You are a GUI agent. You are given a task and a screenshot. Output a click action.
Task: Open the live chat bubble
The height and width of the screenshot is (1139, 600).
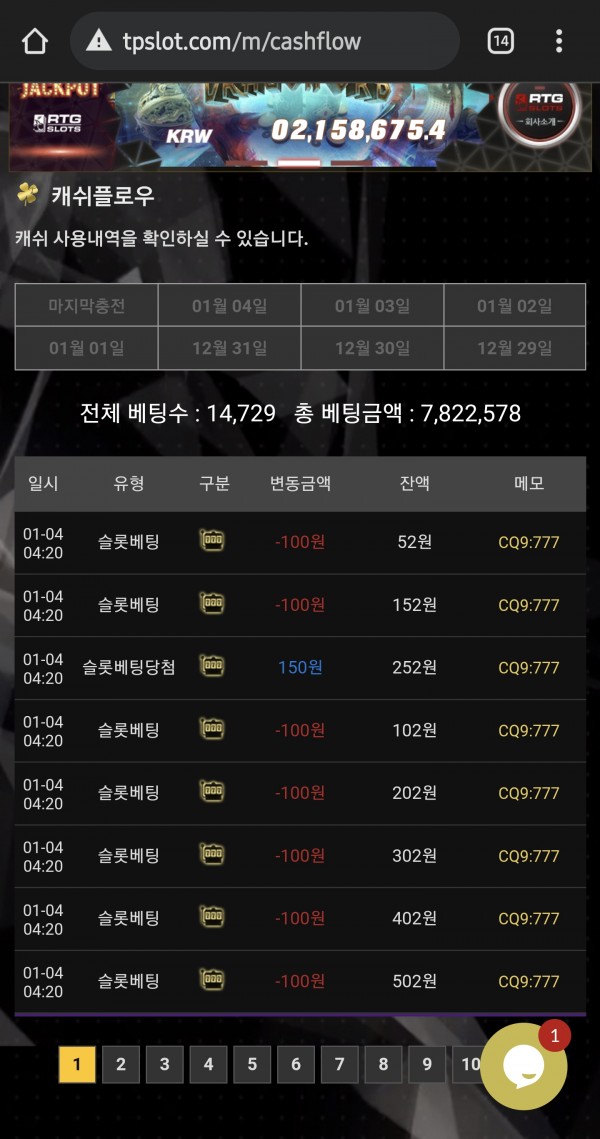tap(524, 1066)
